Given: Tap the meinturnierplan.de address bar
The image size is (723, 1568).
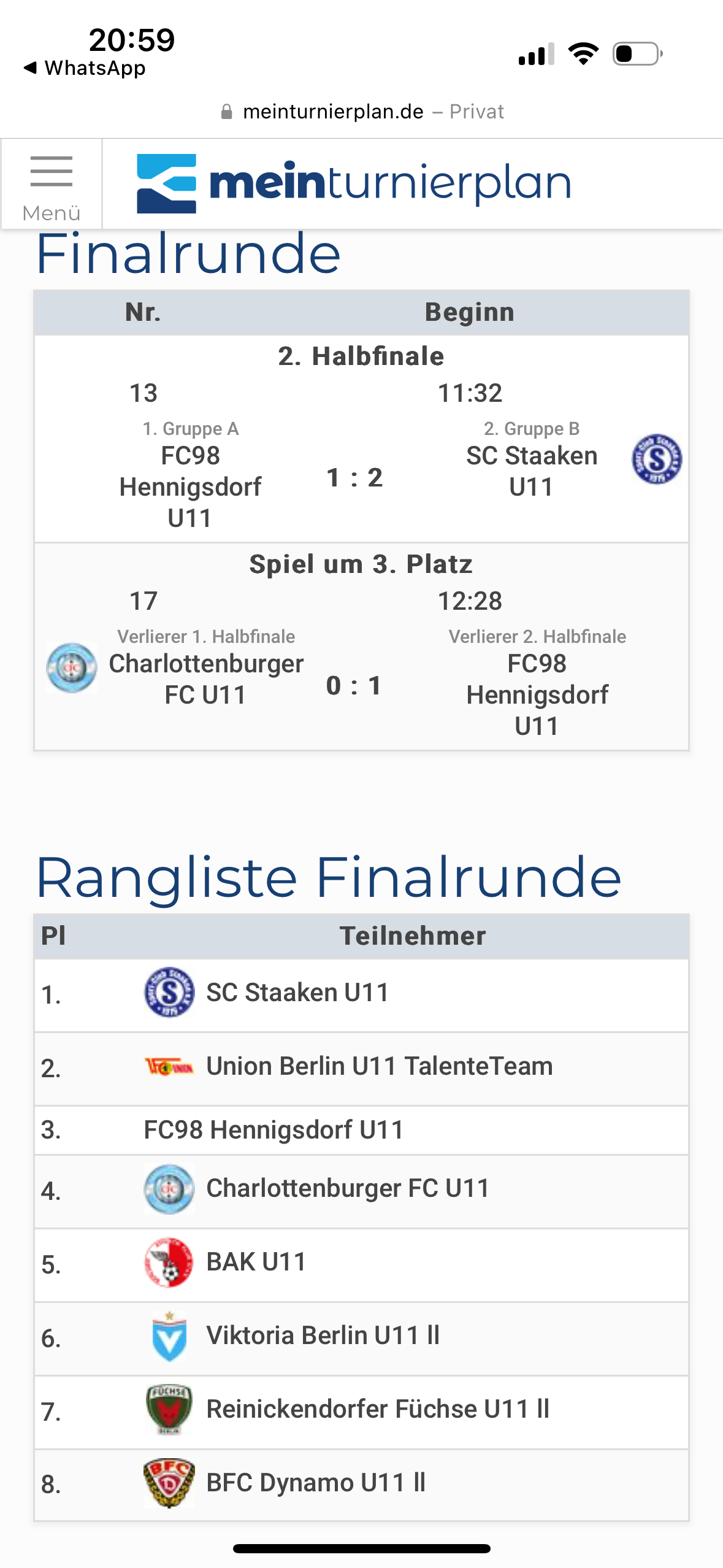Looking at the screenshot, I should tap(362, 112).
